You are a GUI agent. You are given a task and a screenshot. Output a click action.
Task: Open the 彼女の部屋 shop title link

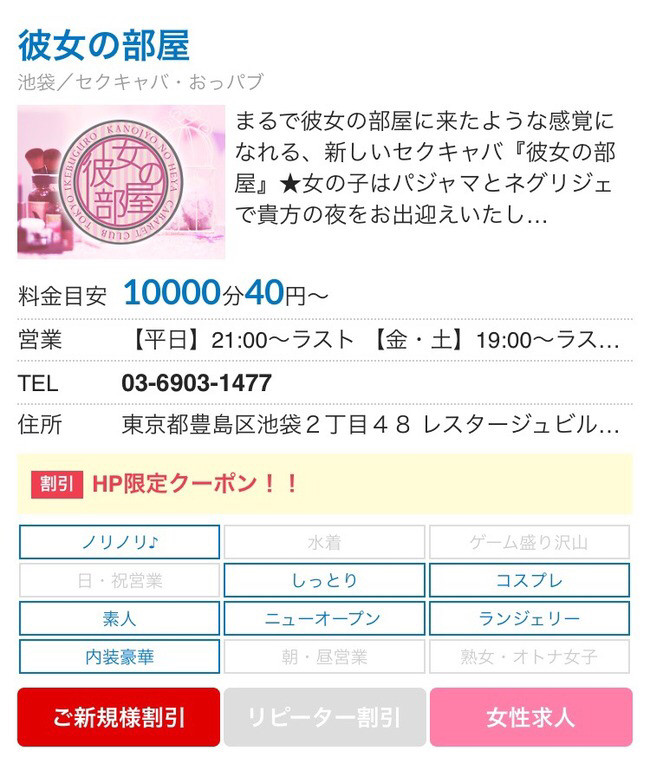pos(104,44)
